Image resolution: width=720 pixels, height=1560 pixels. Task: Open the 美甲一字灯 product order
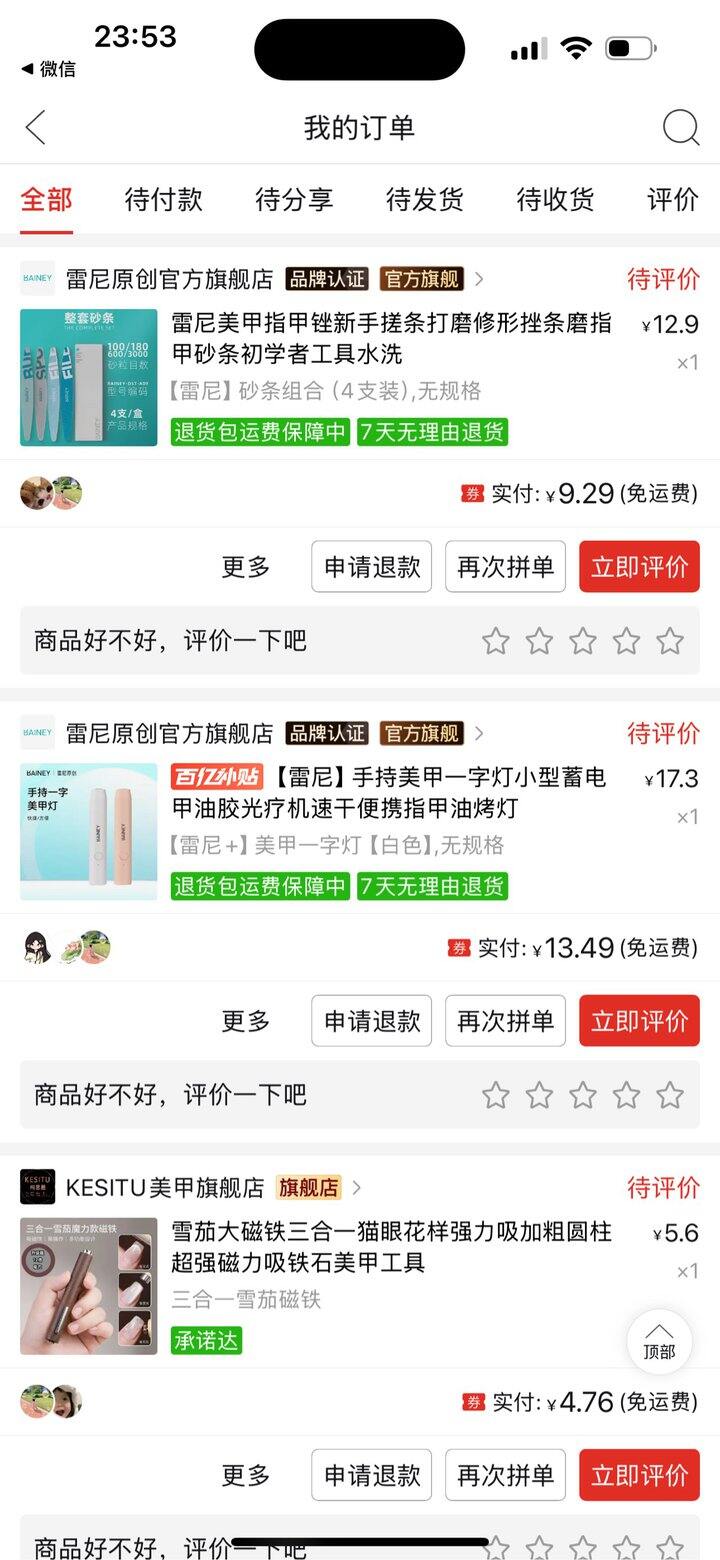coord(390,793)
